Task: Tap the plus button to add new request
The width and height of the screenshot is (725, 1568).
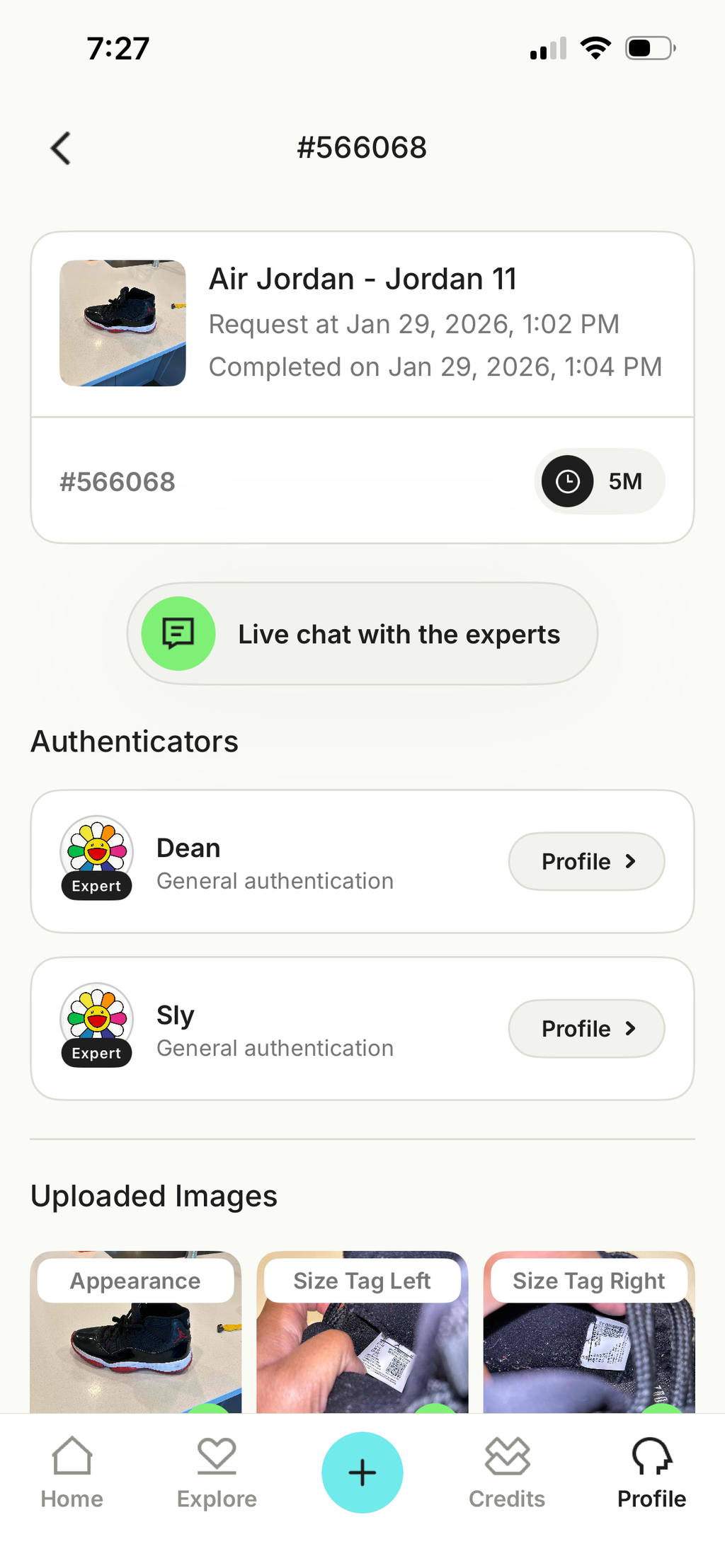Action: [x=362, y=1472]
